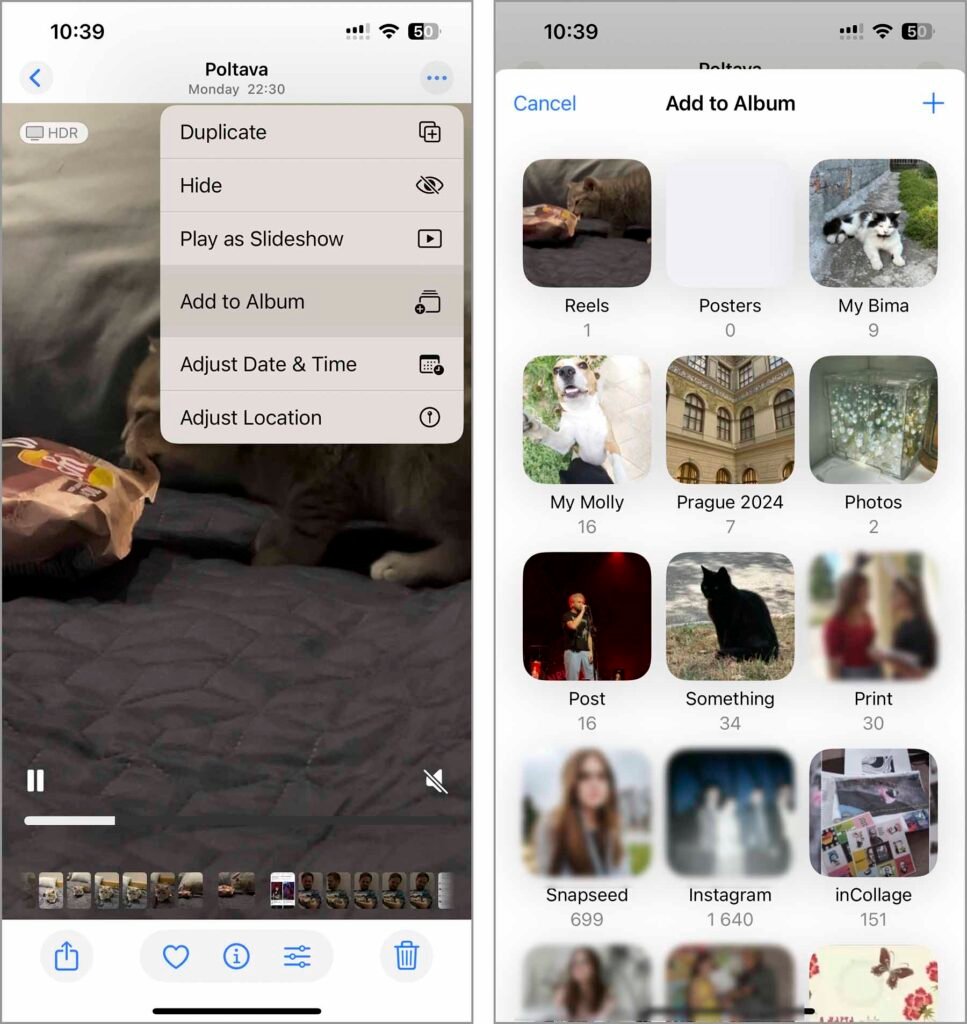Screen dimensions: 967x1024
Task: Select the Prague 2024 album
Action: point(730,420)
